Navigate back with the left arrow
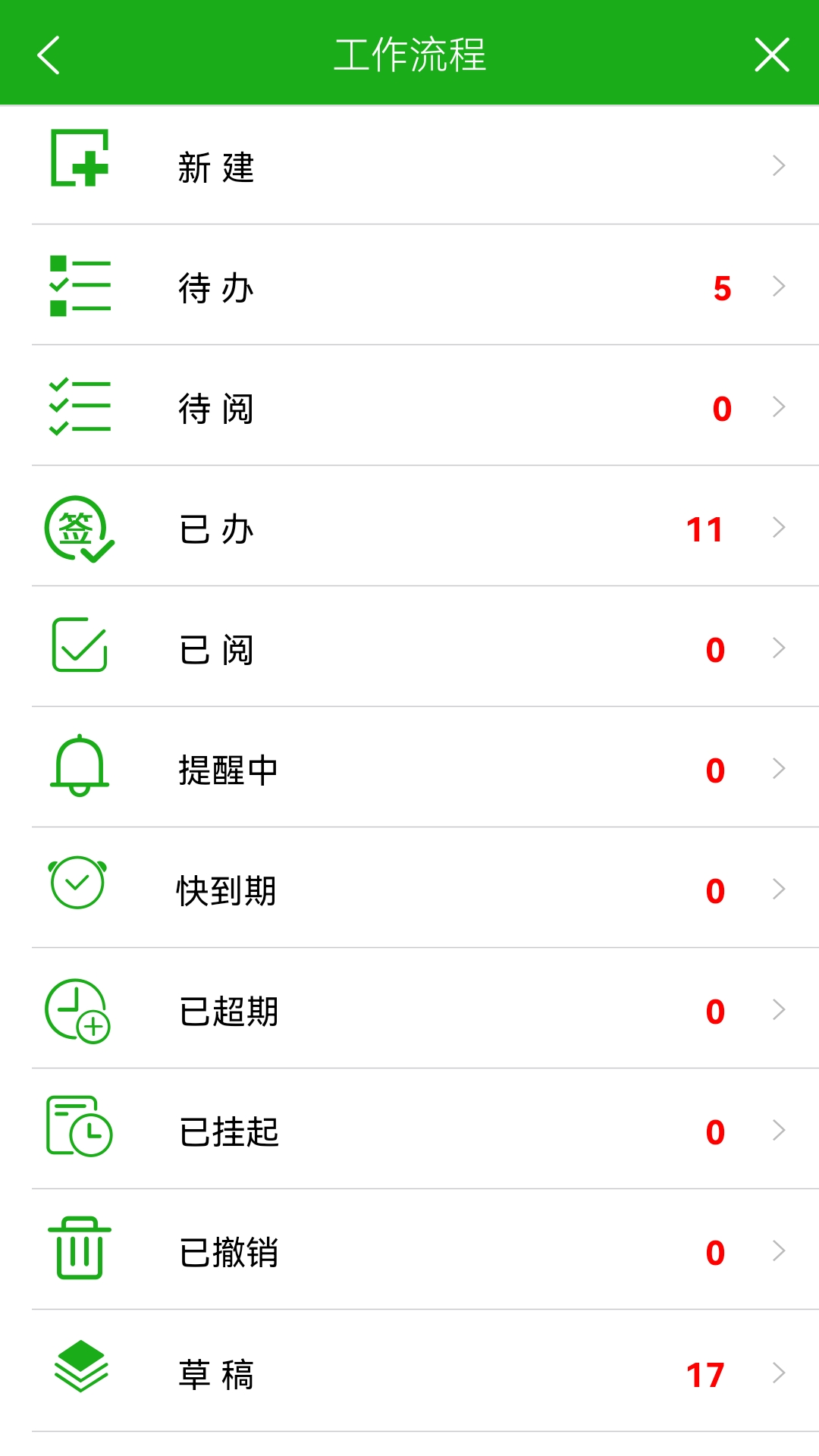 coord(48,55)
